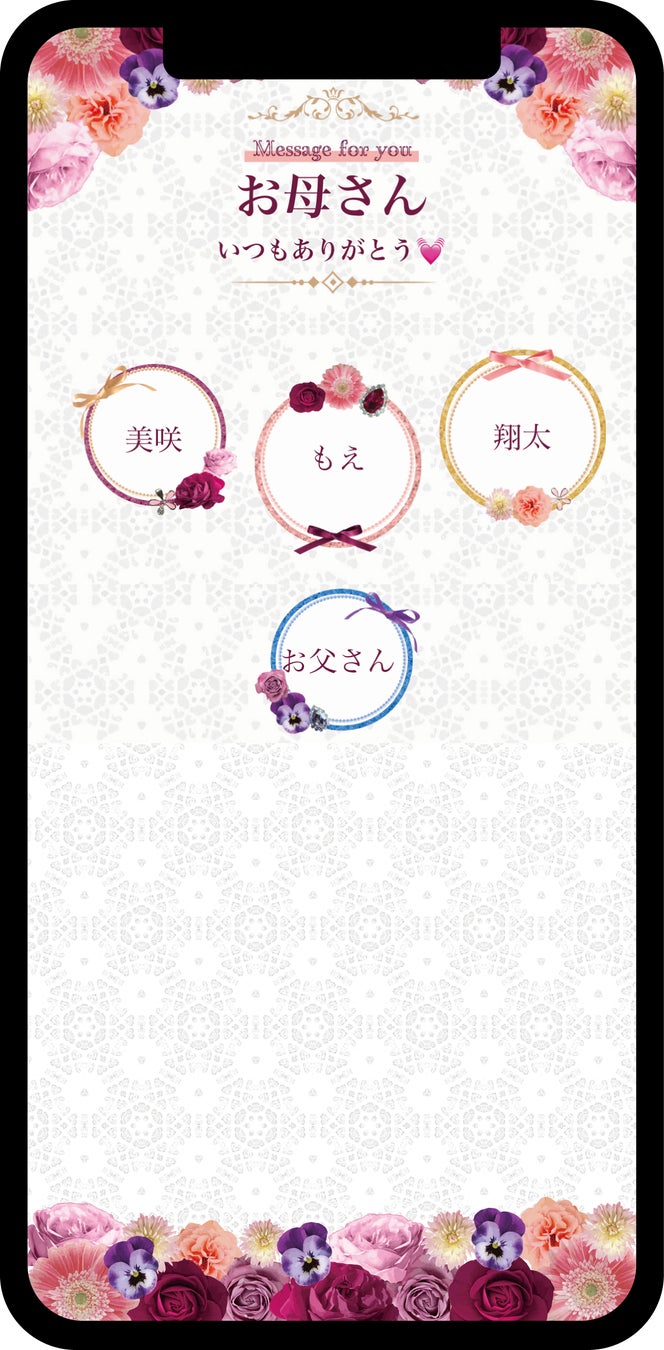Open the message from 美咲
Viewport: 664px width, 1350px height.
(154, 439)
